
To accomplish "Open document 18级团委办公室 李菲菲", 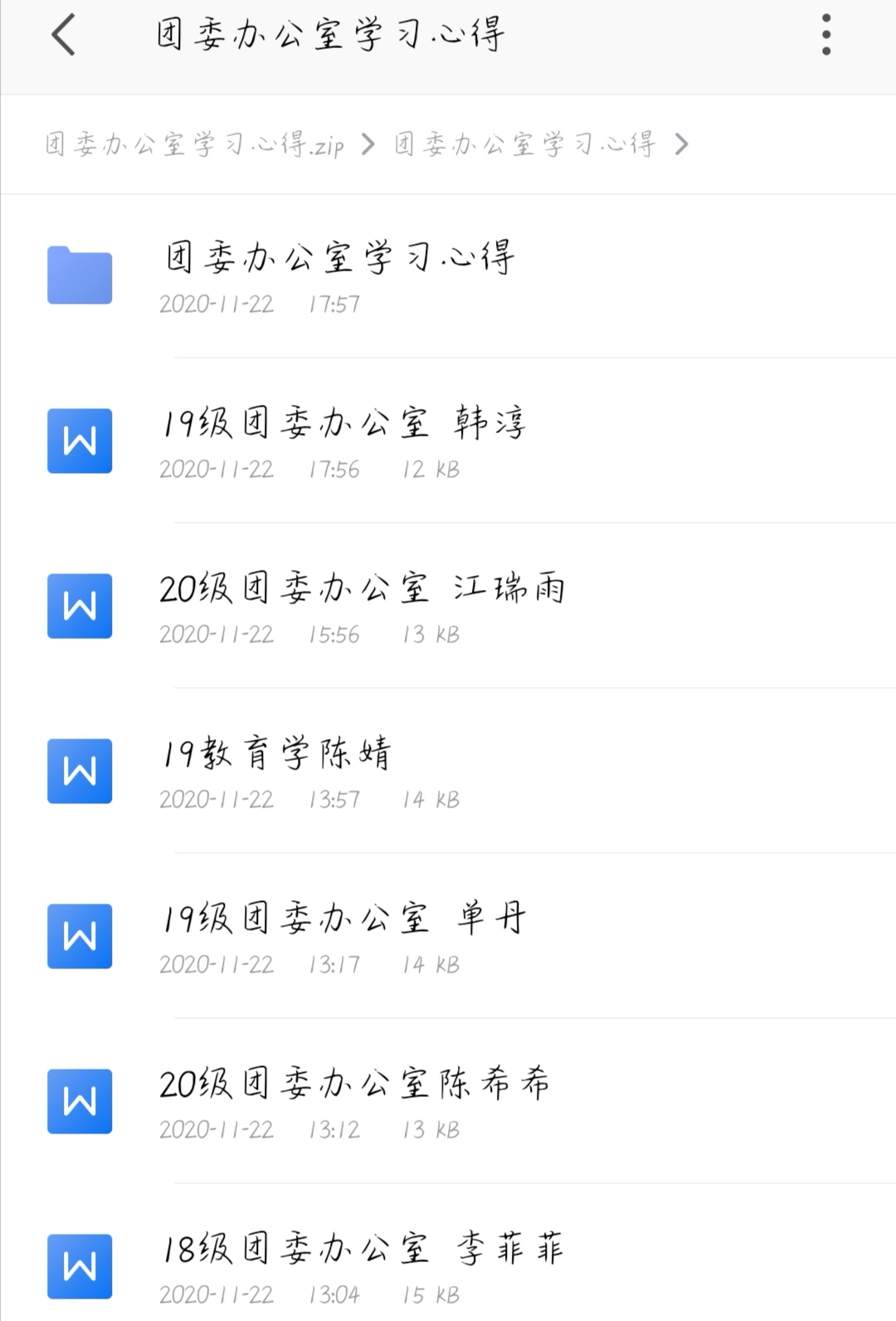I will tap(363, 1266).
